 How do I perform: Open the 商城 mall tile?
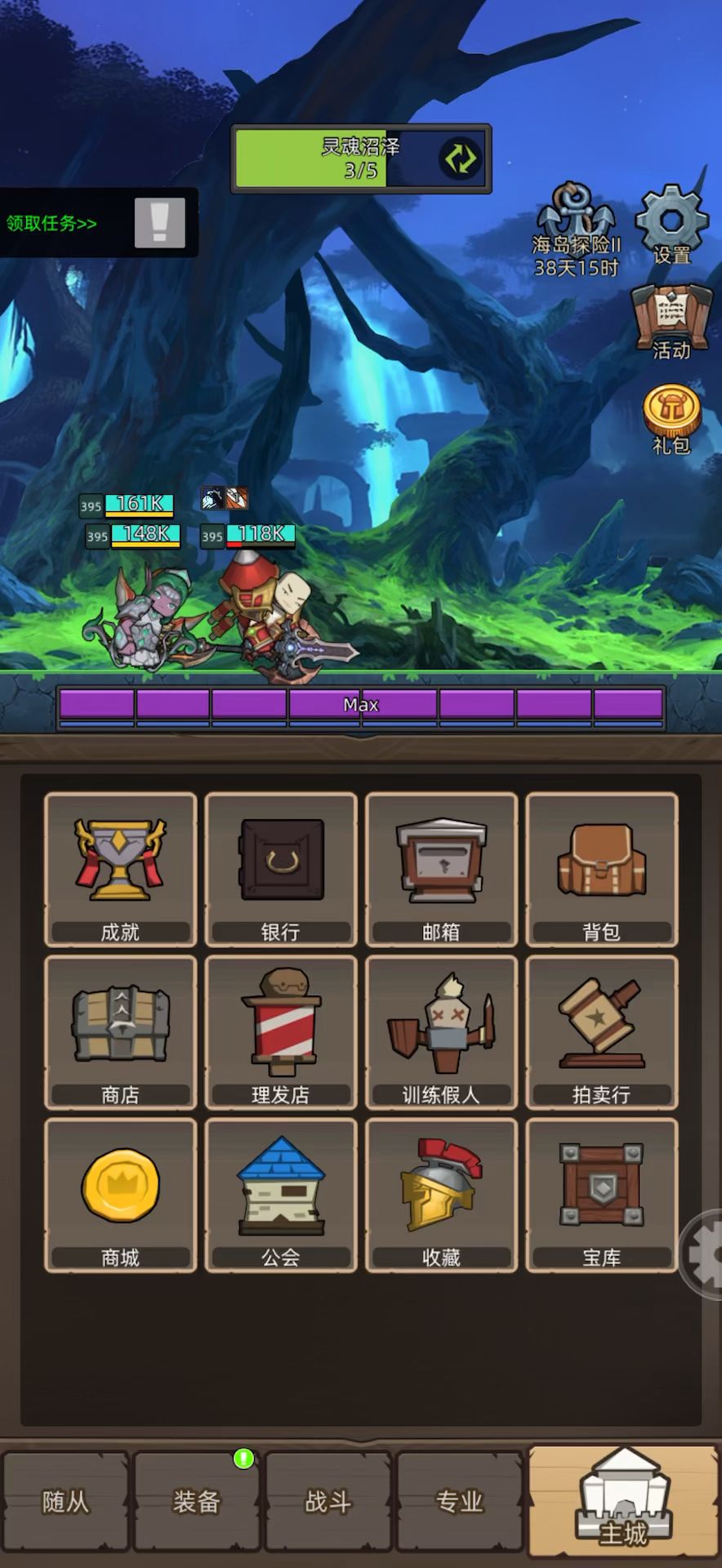point(121,1196)
